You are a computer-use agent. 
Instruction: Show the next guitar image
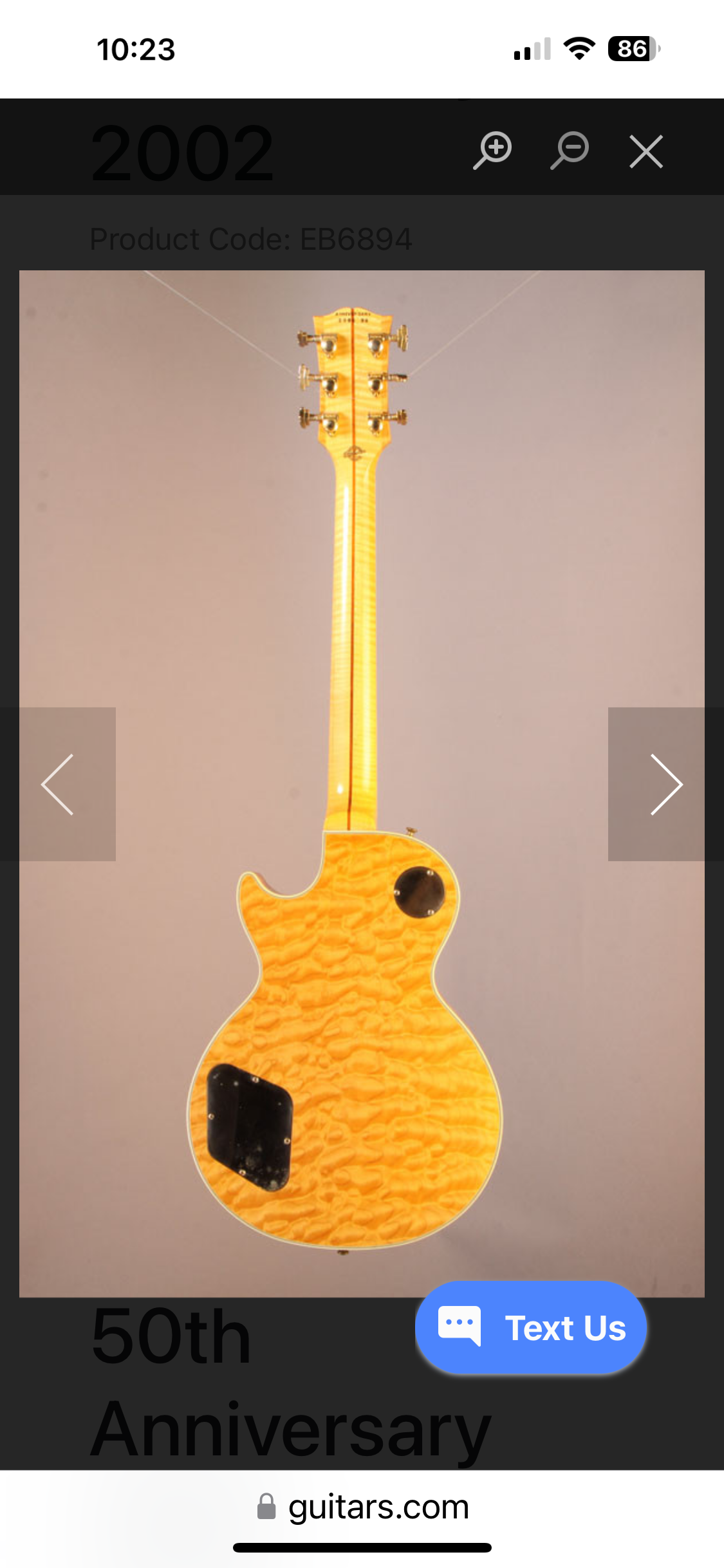[x=665, y=784]
